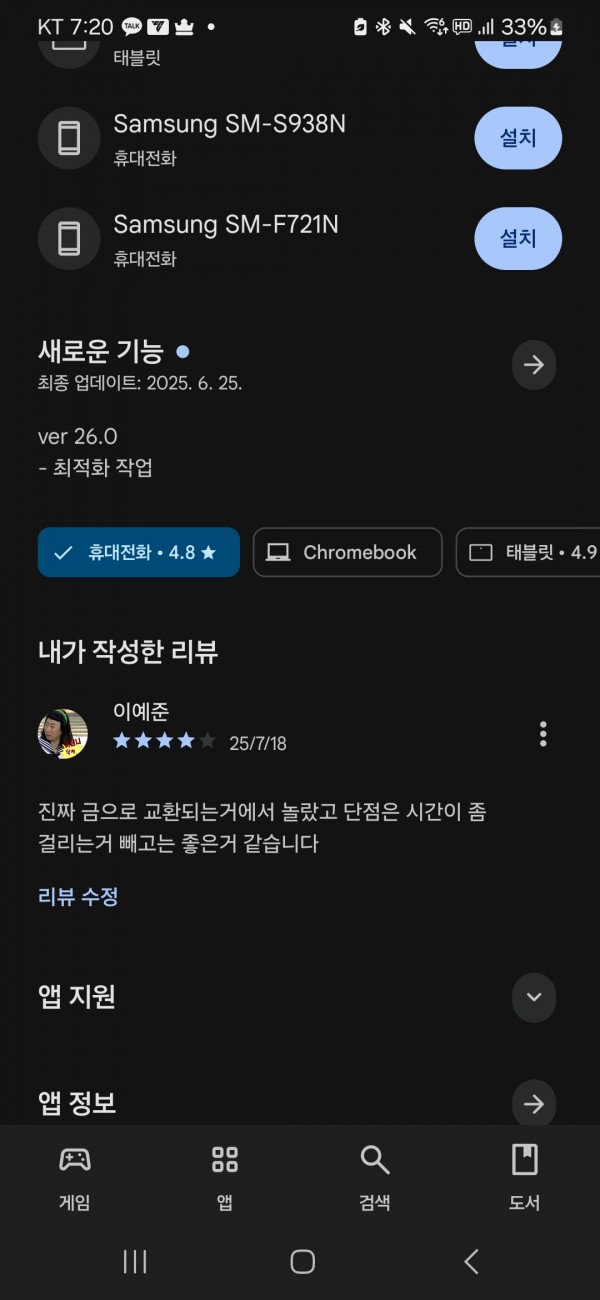Go back with system back button

(471, 1262)
